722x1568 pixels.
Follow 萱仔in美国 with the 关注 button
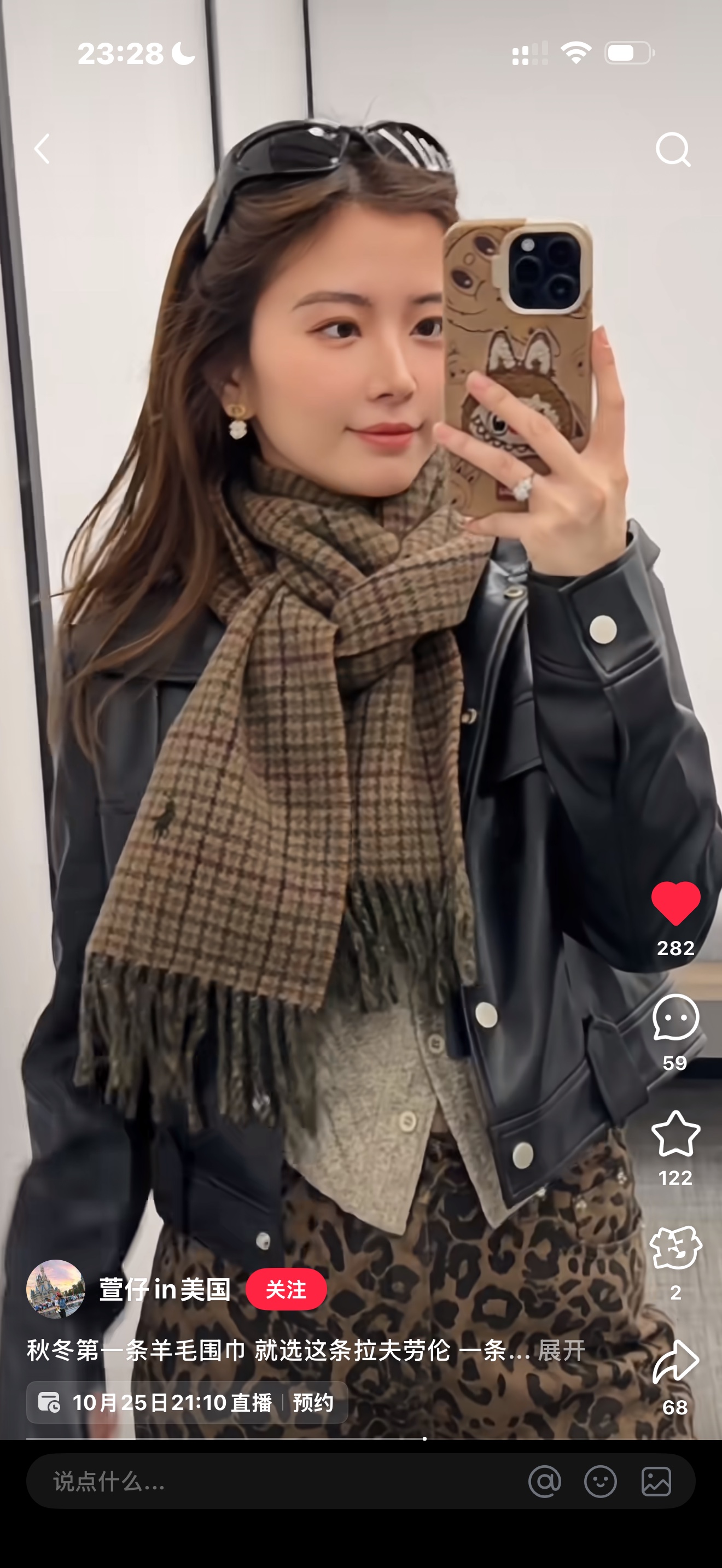pyautogui.click(x=286, y=1289)
